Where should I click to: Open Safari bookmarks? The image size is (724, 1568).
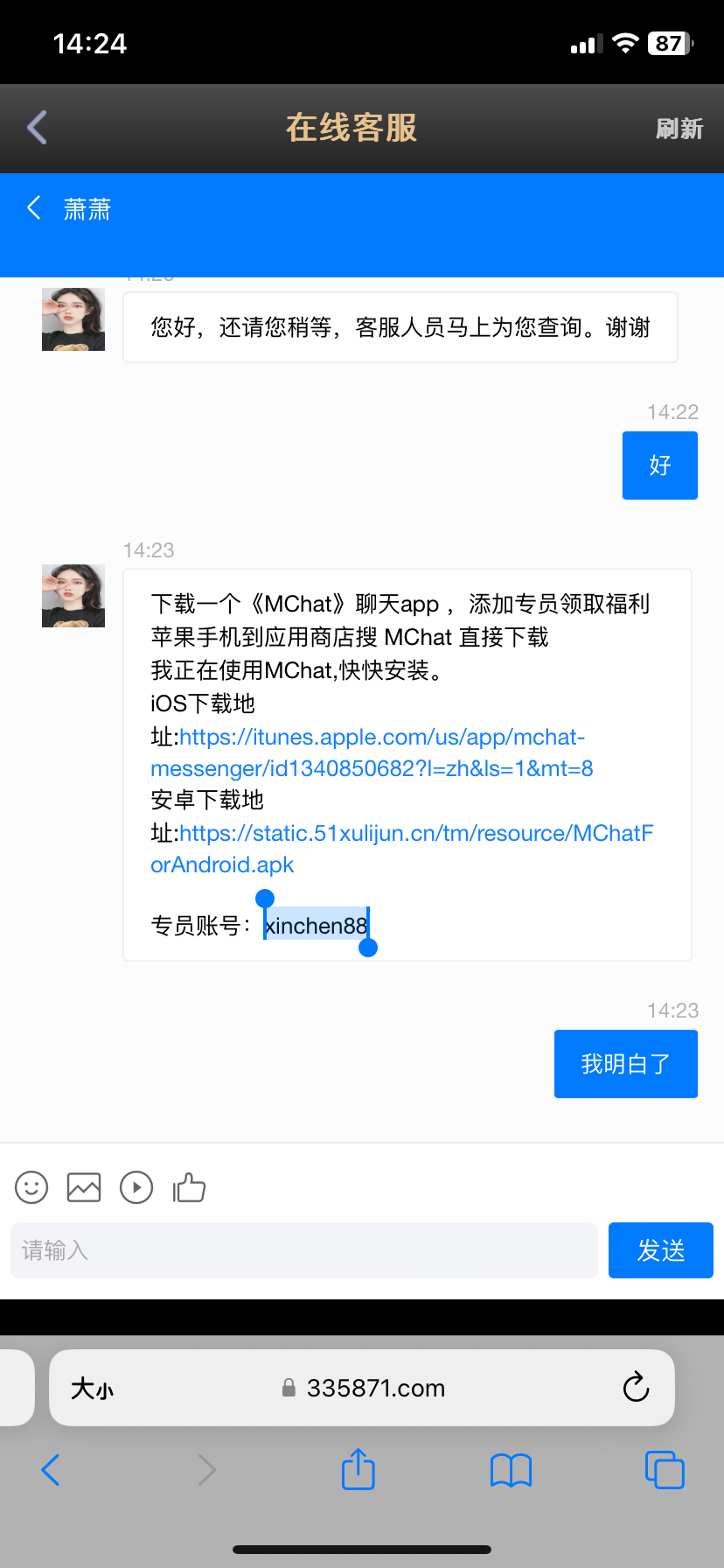(x=511, y=1470)
